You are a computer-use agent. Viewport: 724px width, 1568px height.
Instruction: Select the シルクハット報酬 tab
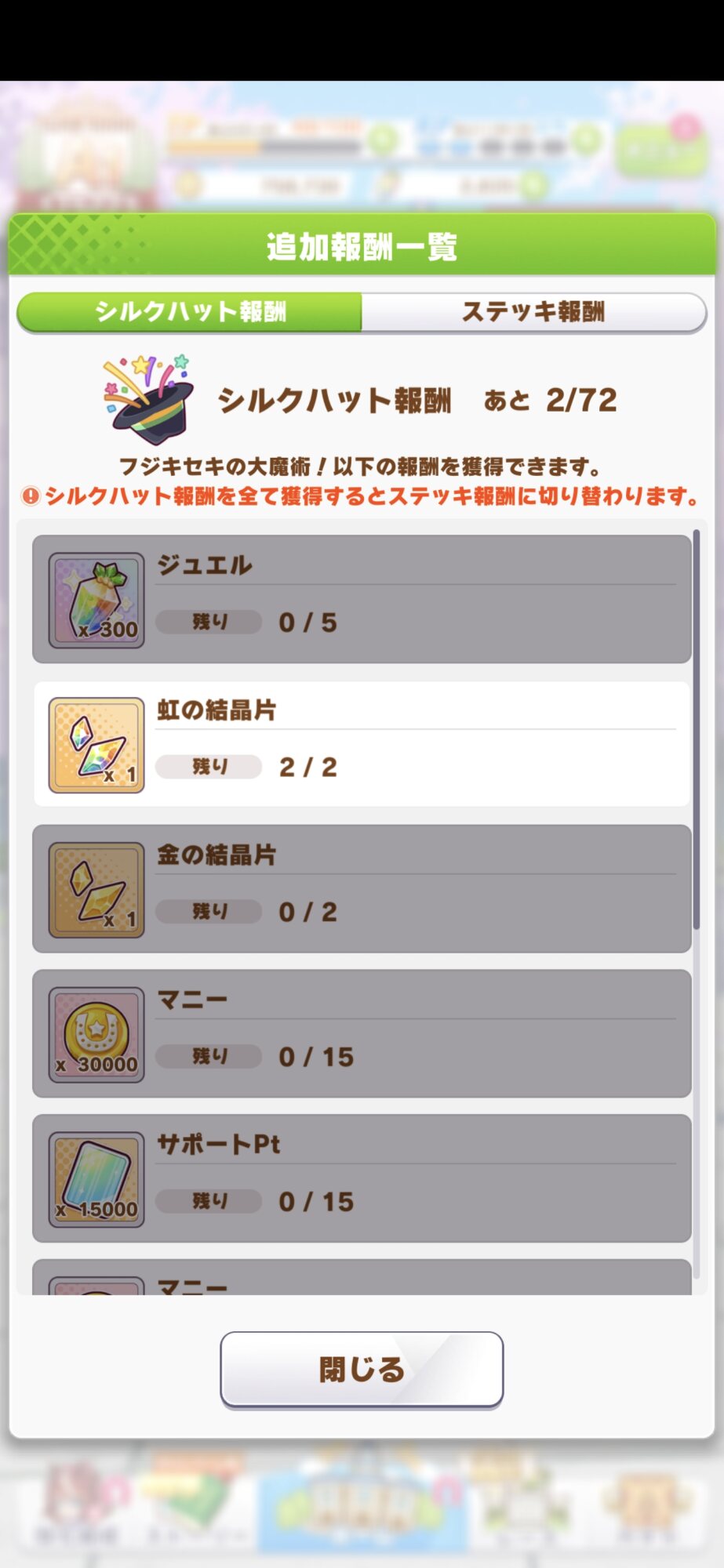point(190,312)
